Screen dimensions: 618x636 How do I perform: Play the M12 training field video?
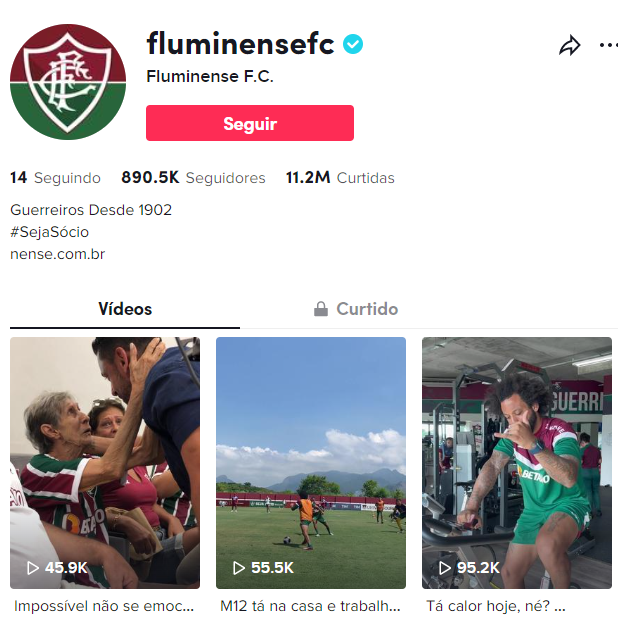311,462
